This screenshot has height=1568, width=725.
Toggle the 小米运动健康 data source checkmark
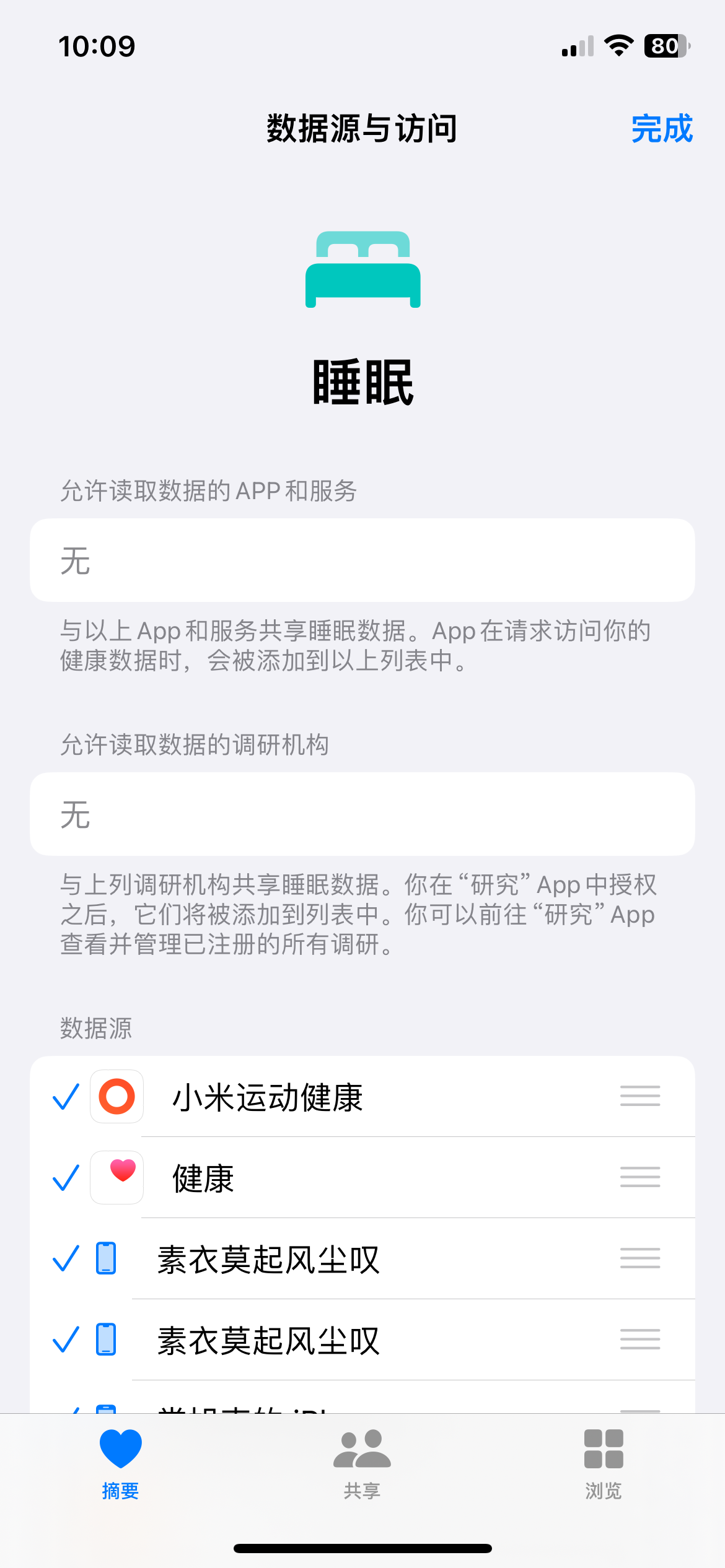coord(66,1097)
